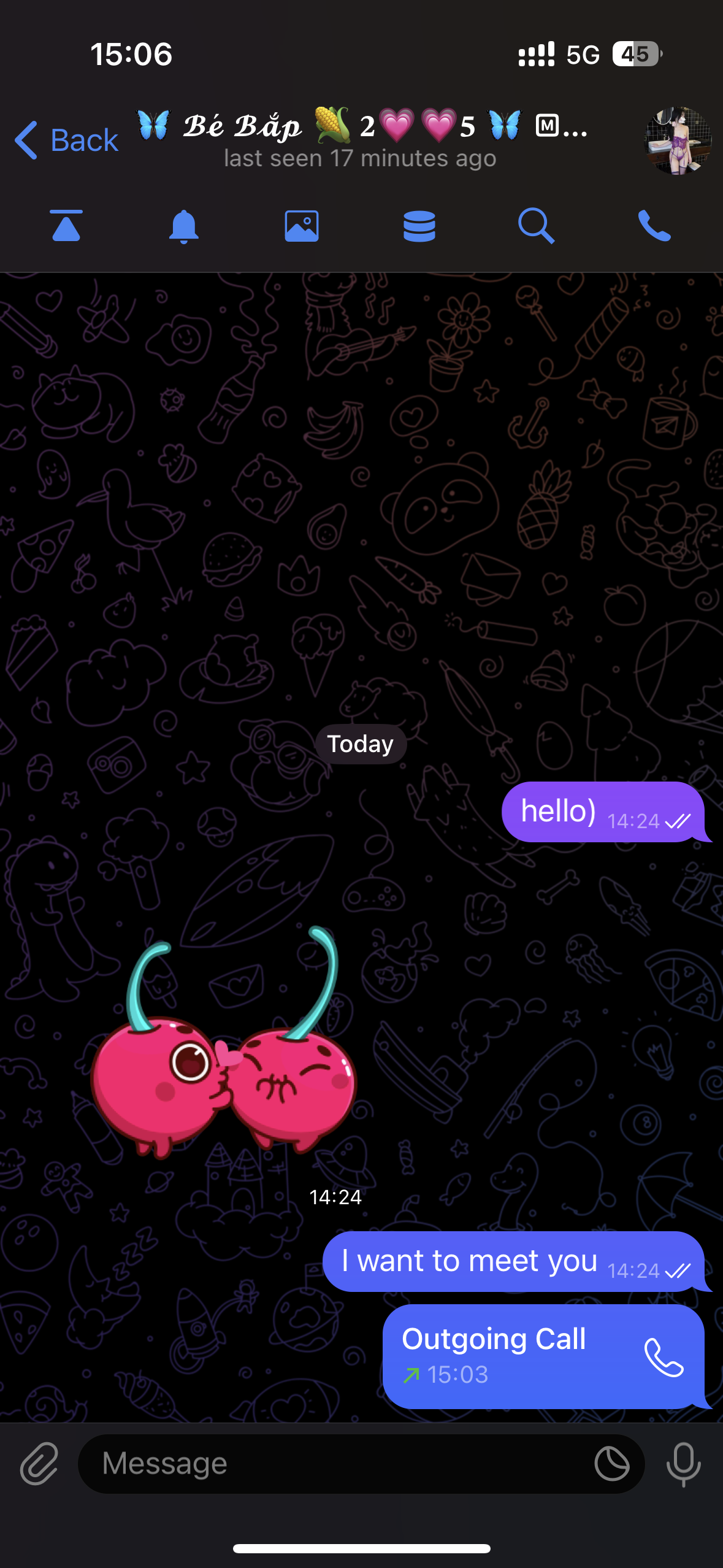Start a voice call from the toolbar
This screenshot has height=1568, width=723.
[x=654, y=226]
